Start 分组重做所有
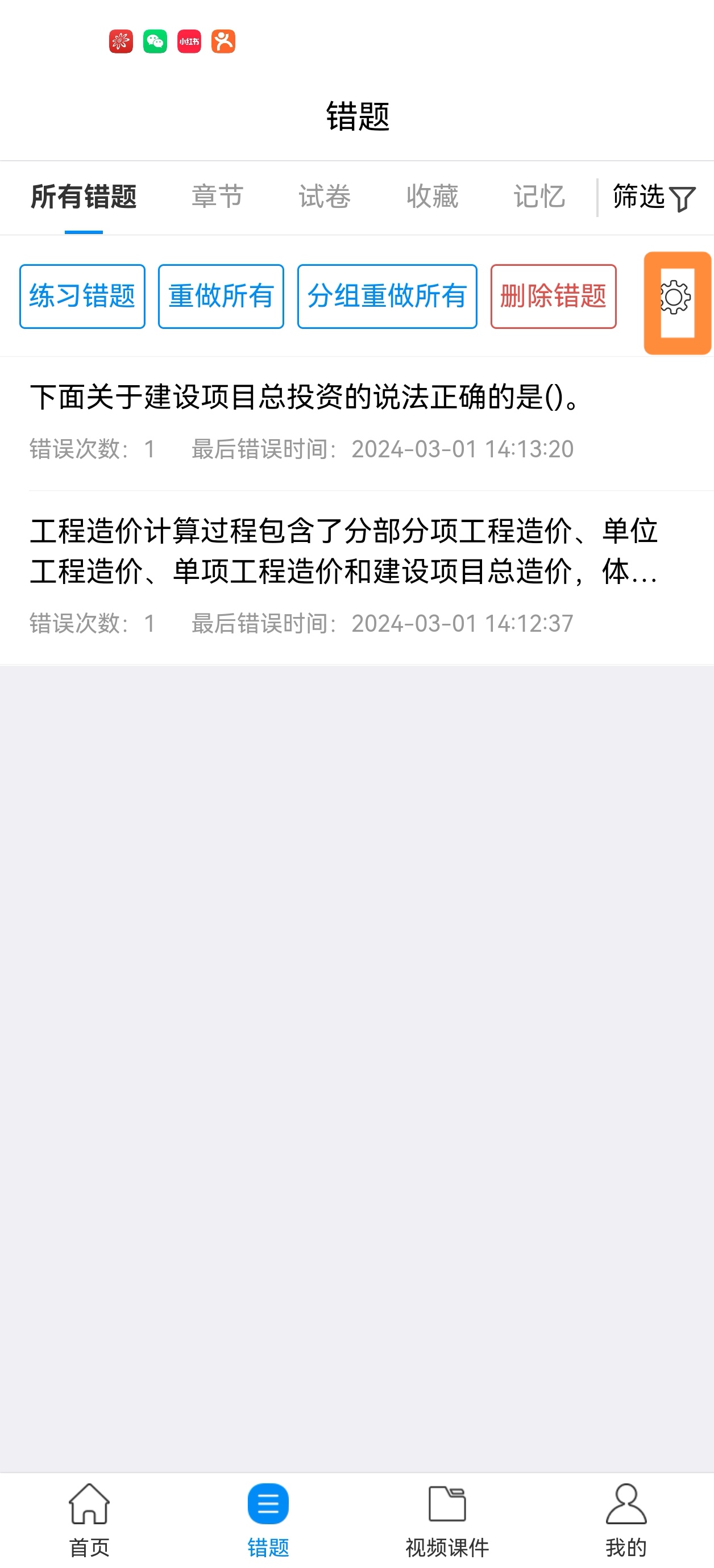Viewport: 714px width, 1568px height. [387, 297]
